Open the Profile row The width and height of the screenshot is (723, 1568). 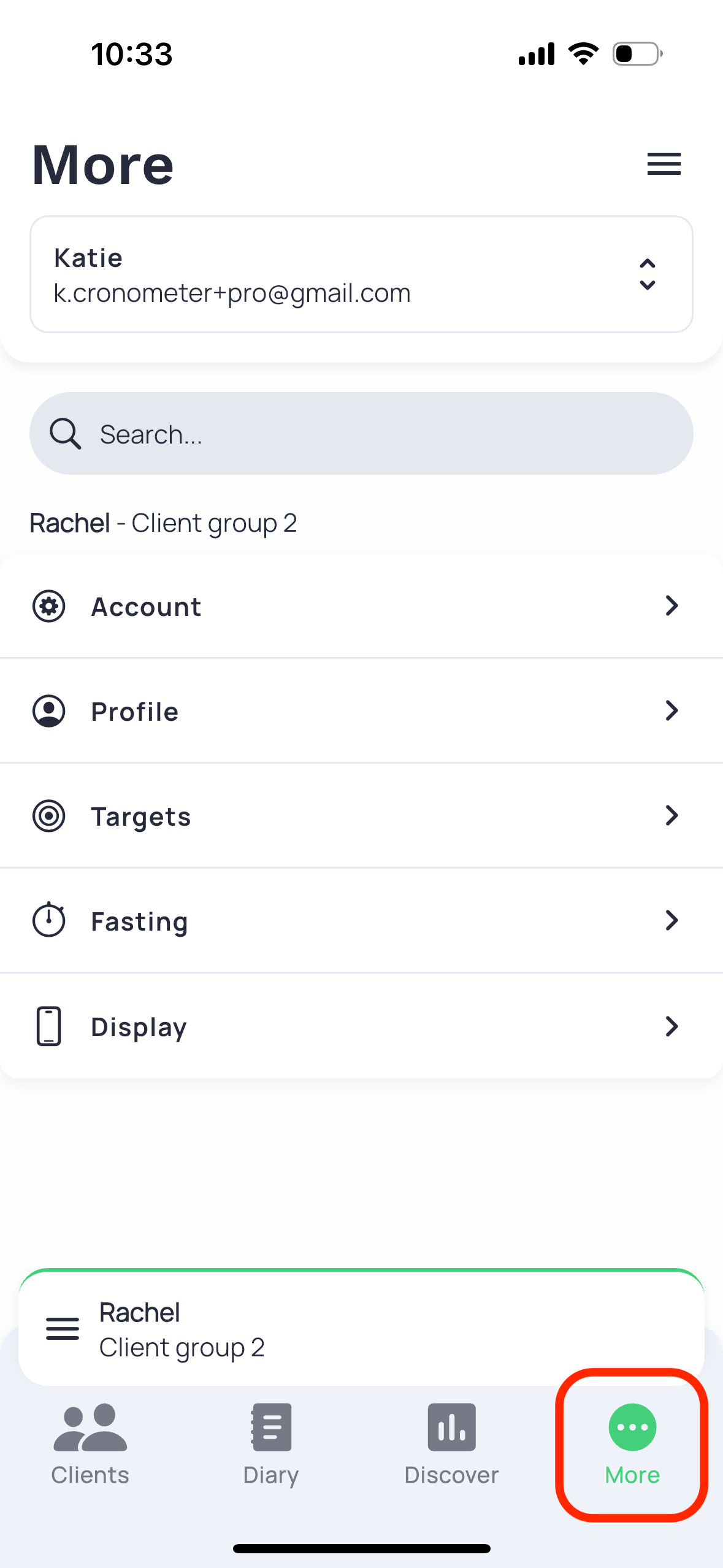(361, 711)
